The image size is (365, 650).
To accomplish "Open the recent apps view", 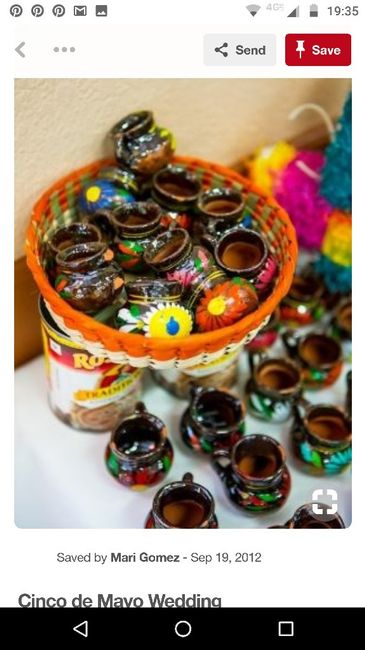I will (x=286, y=629).
